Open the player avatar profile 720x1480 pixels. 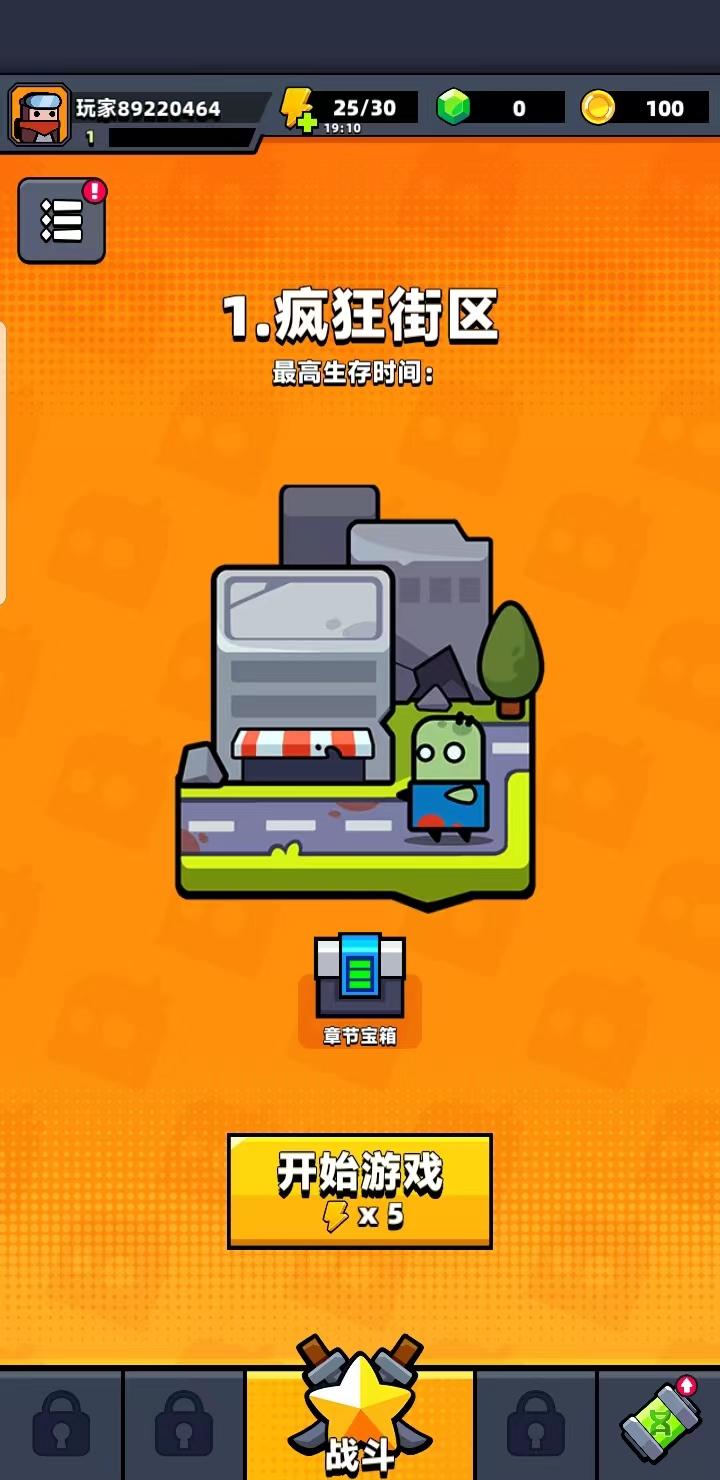(x=40, y=114)
